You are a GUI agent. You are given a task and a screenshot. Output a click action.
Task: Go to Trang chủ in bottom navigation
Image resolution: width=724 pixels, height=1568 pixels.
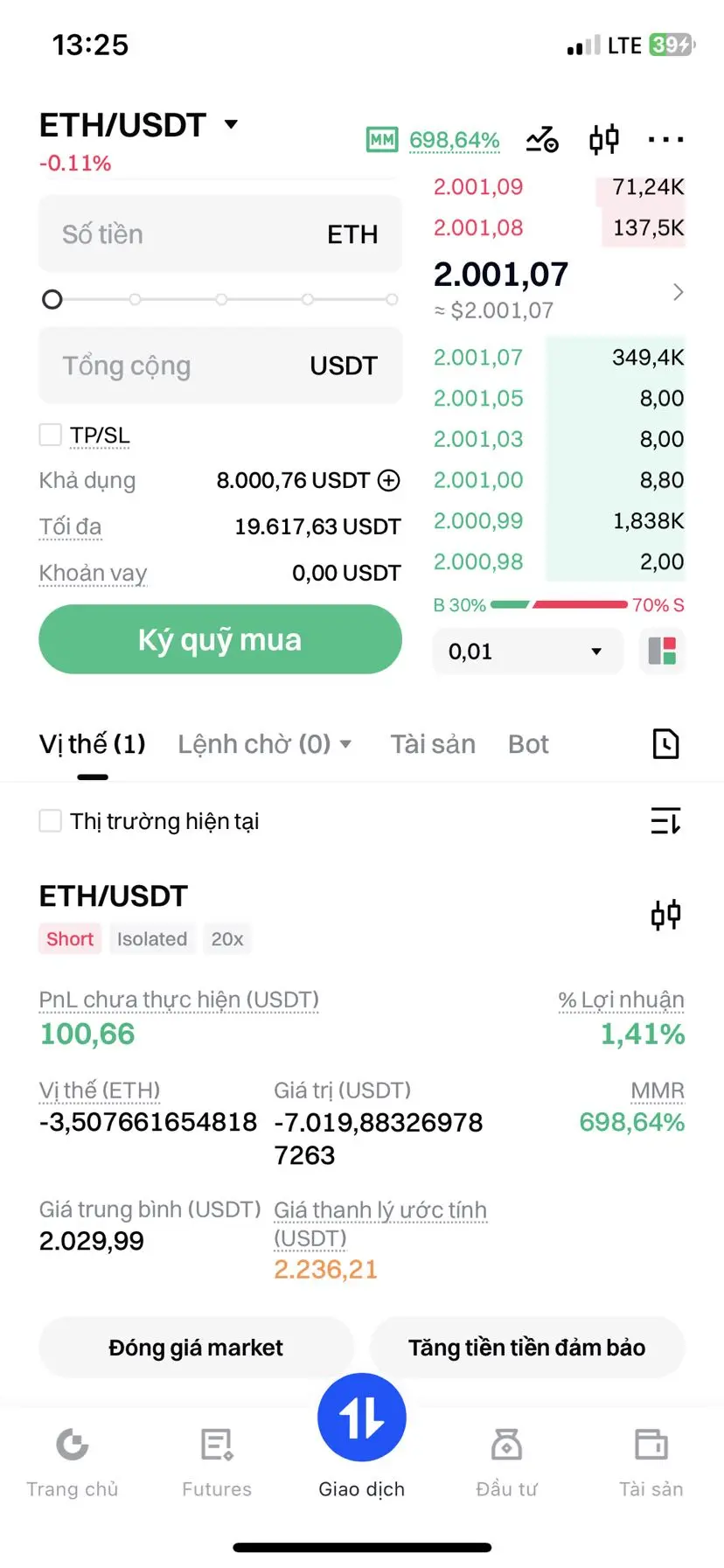coord(73,1462)
